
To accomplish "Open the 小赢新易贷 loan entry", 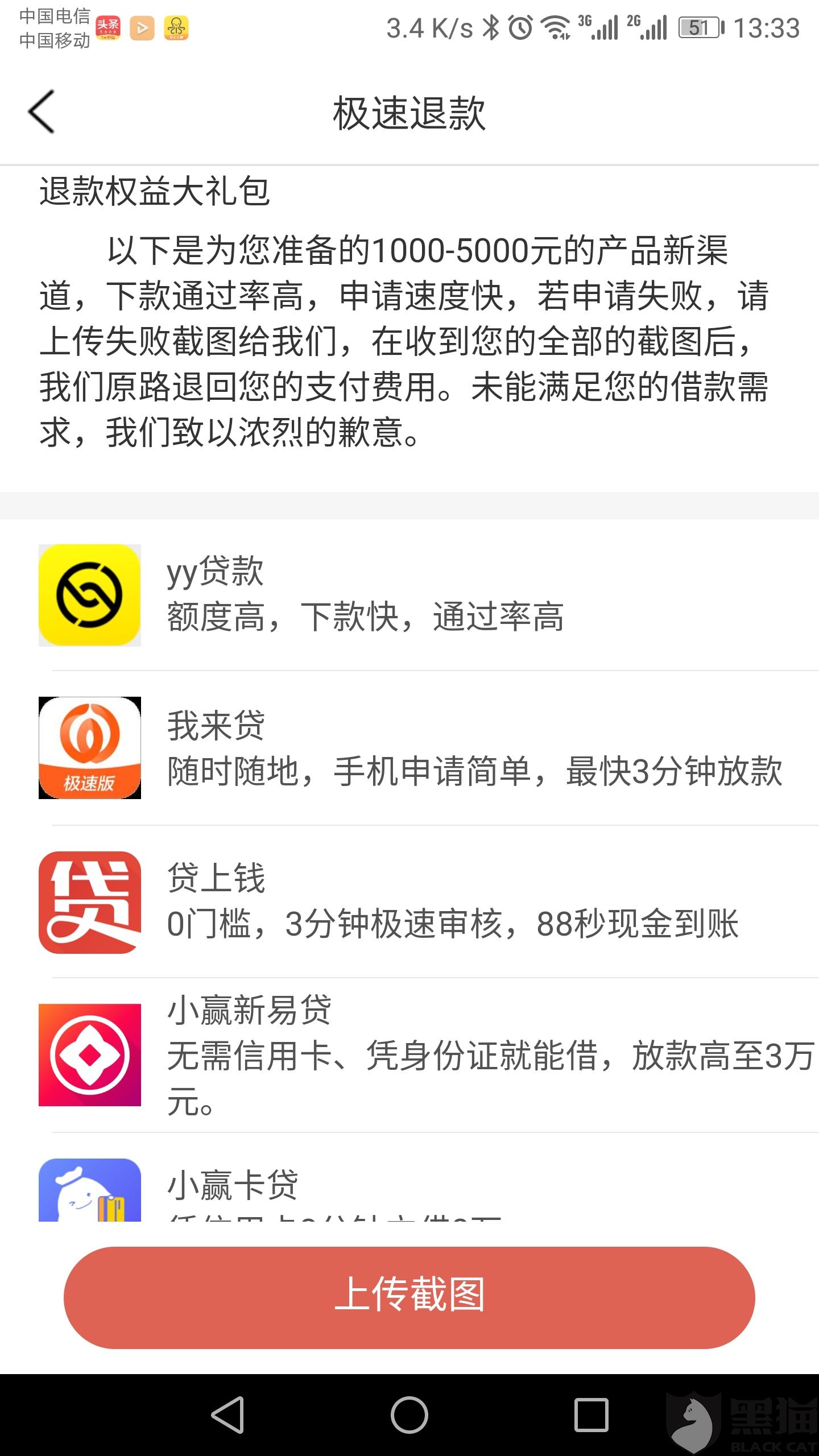I will coord(409,1055).
